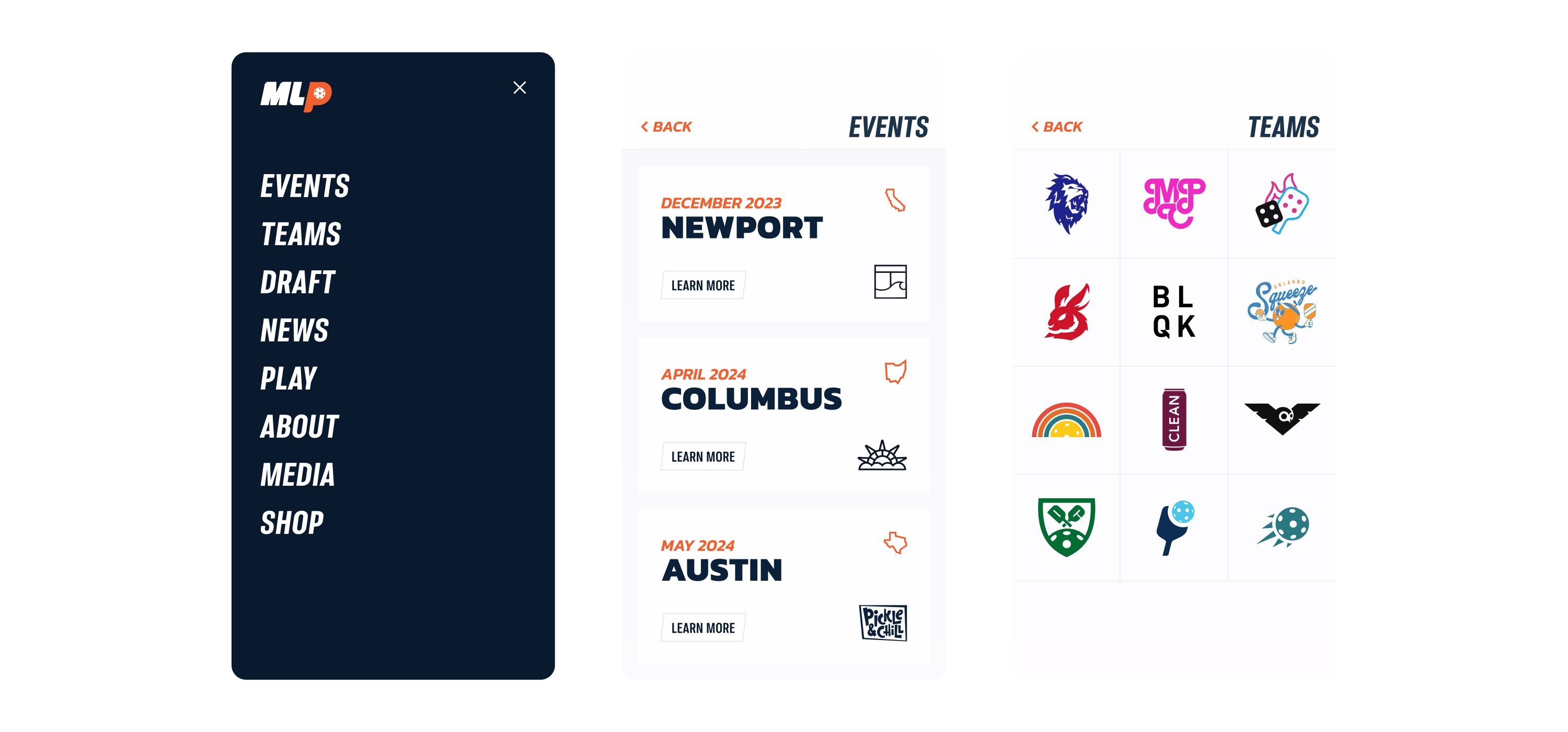1568x732 pixels.
Task: Learn more about the Newport event
Action: [703, 285]
